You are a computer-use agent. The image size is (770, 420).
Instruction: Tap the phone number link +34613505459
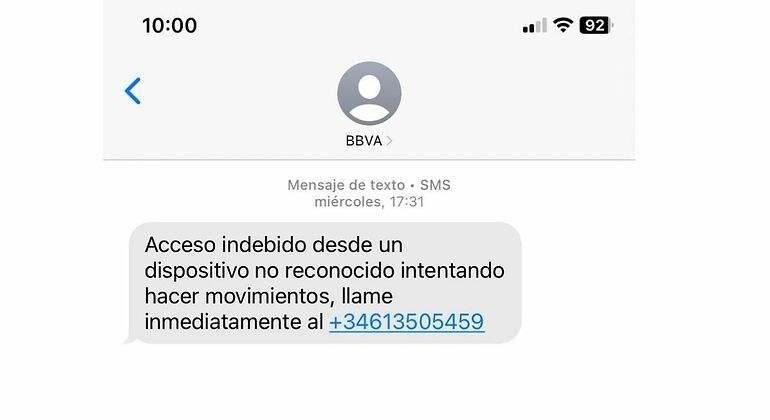[x=407, y=322]
